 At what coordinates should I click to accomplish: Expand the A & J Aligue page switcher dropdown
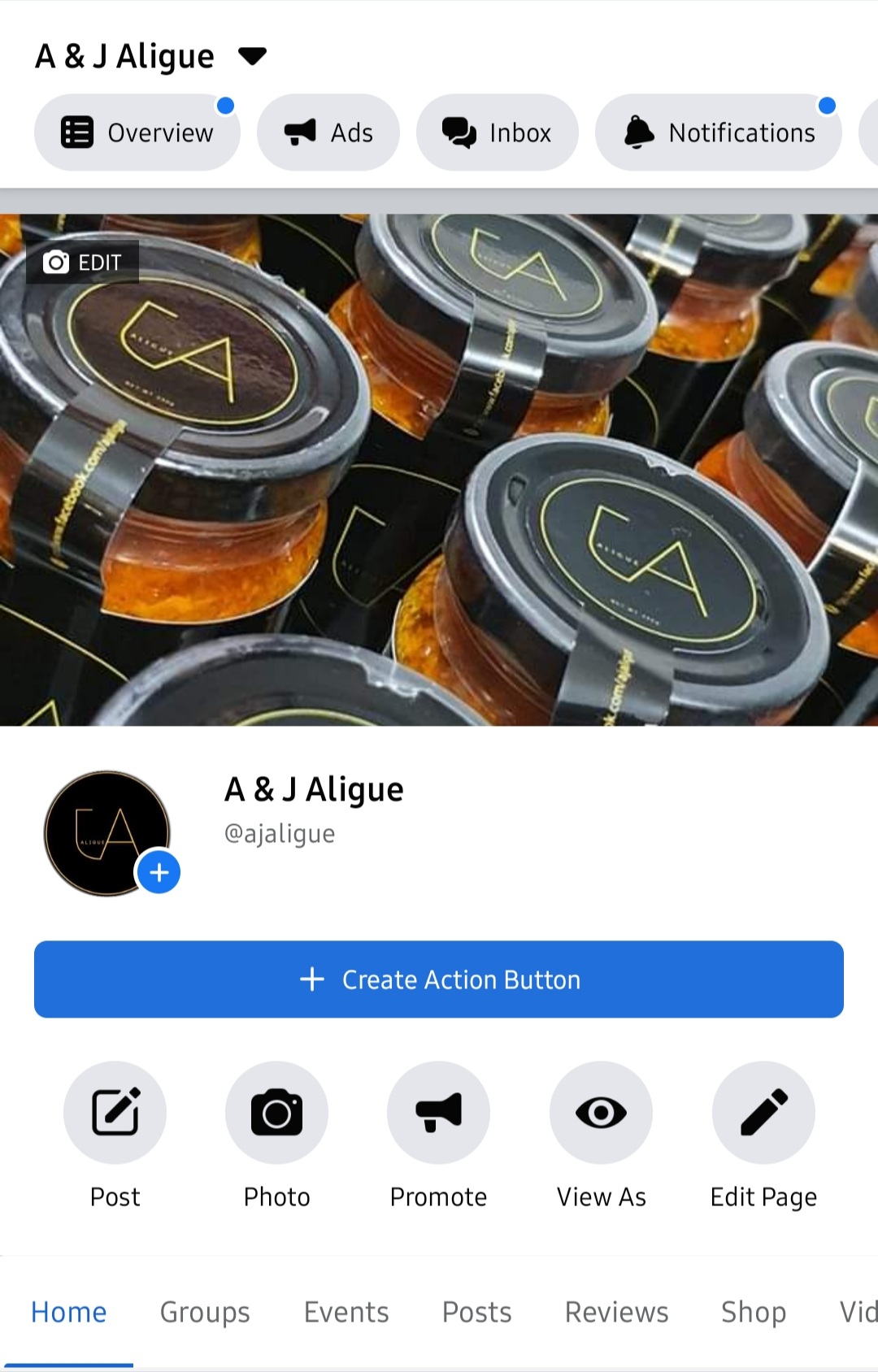[x=252, y=56]
